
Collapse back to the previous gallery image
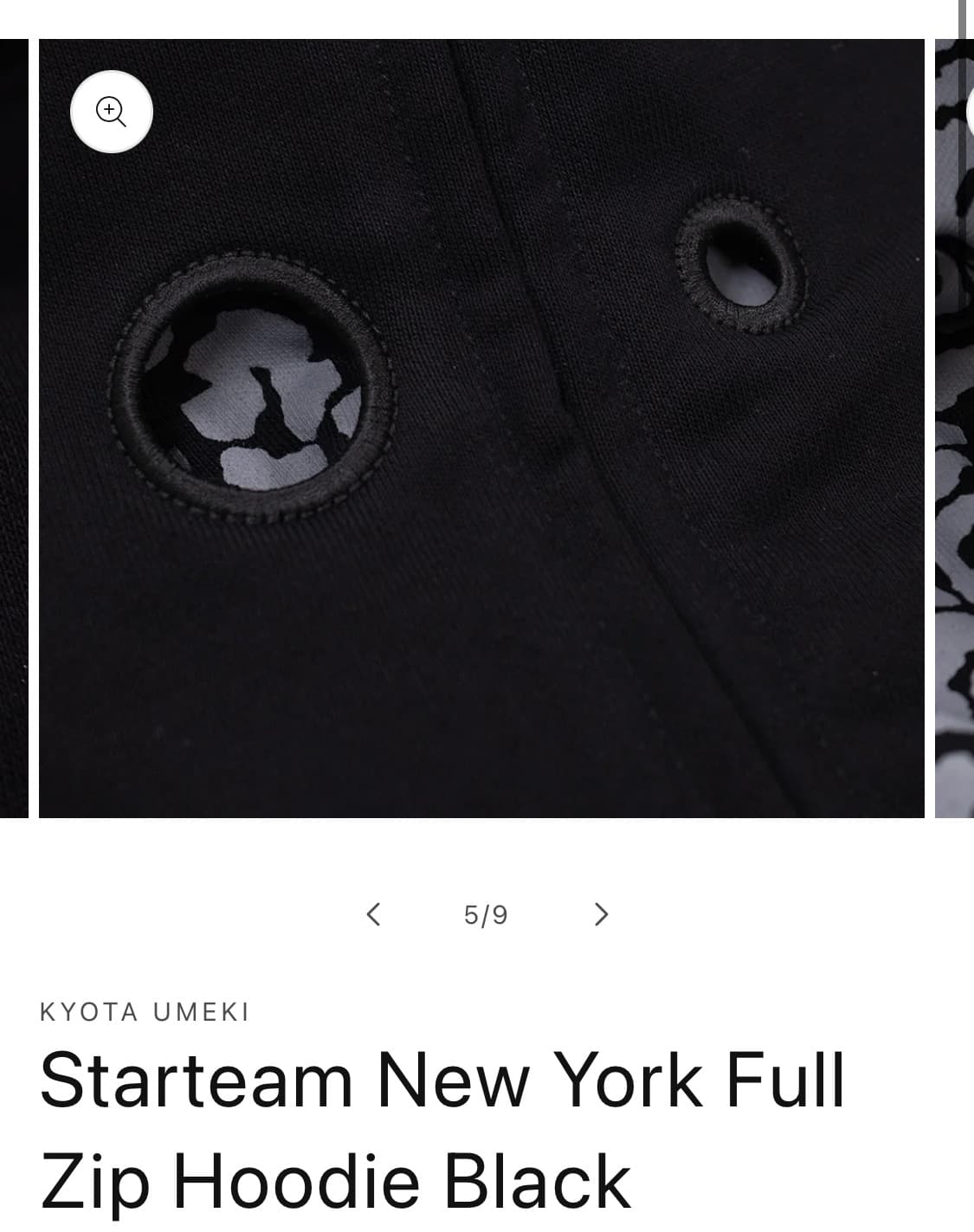coord(373,913)
